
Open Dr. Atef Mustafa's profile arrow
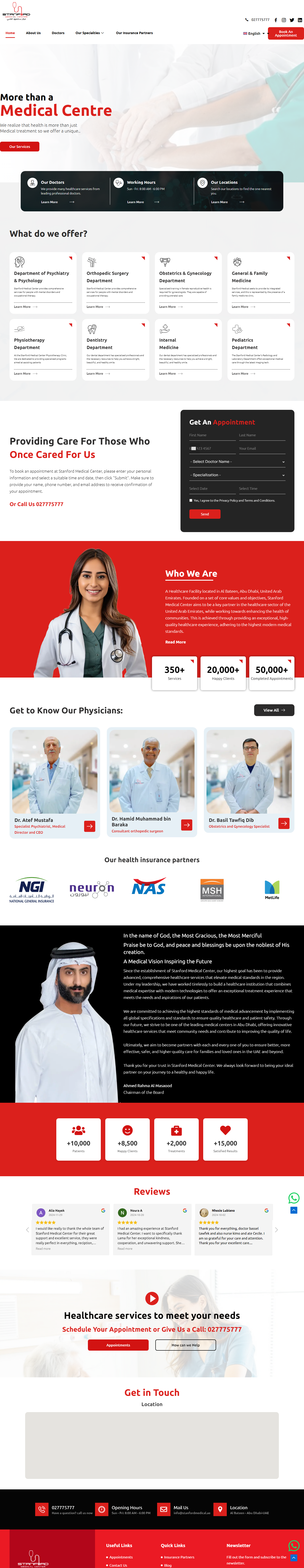click(89, 826)
